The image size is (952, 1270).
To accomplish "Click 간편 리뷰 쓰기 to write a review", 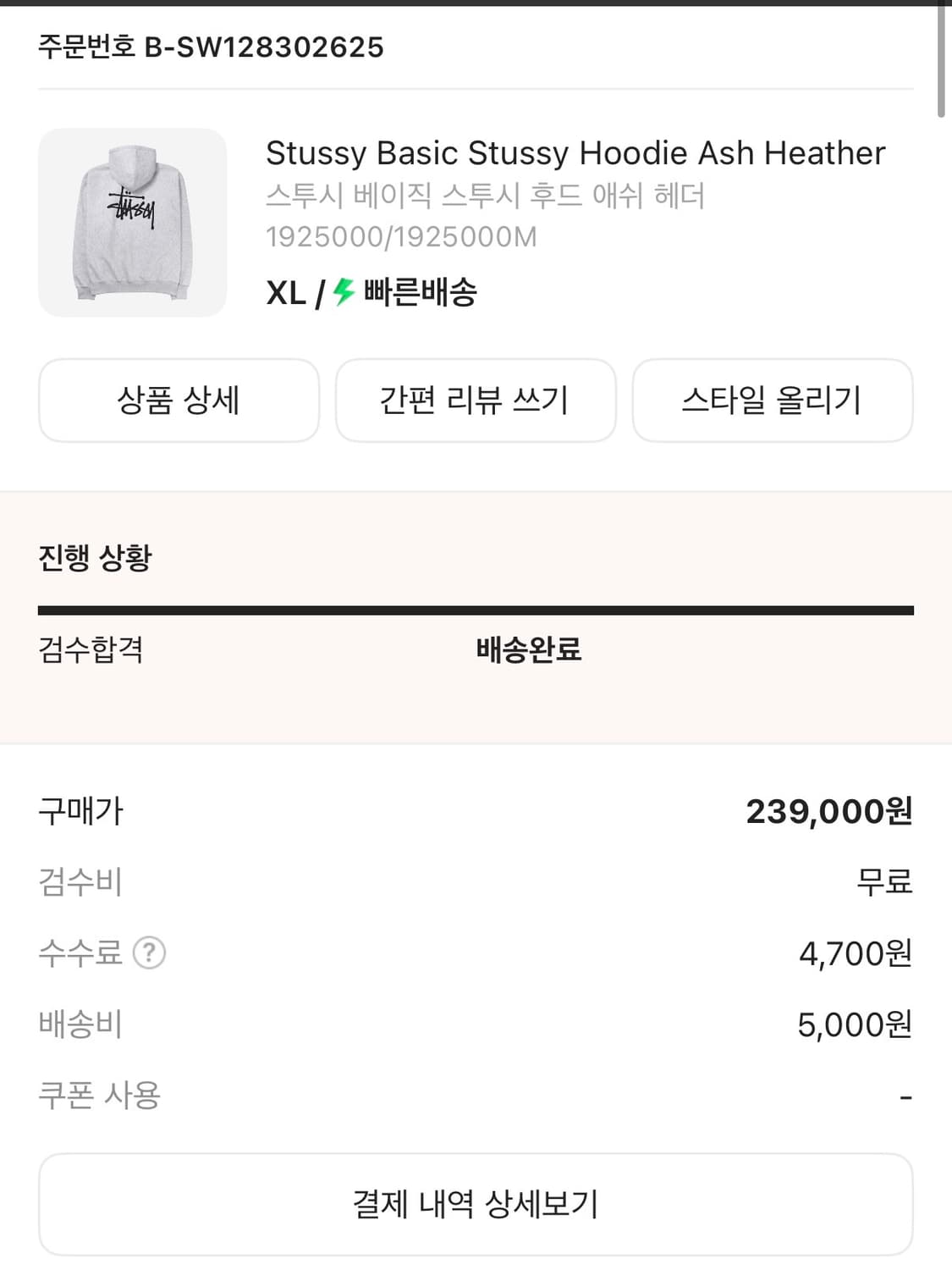I will click(x=476, y=400).
